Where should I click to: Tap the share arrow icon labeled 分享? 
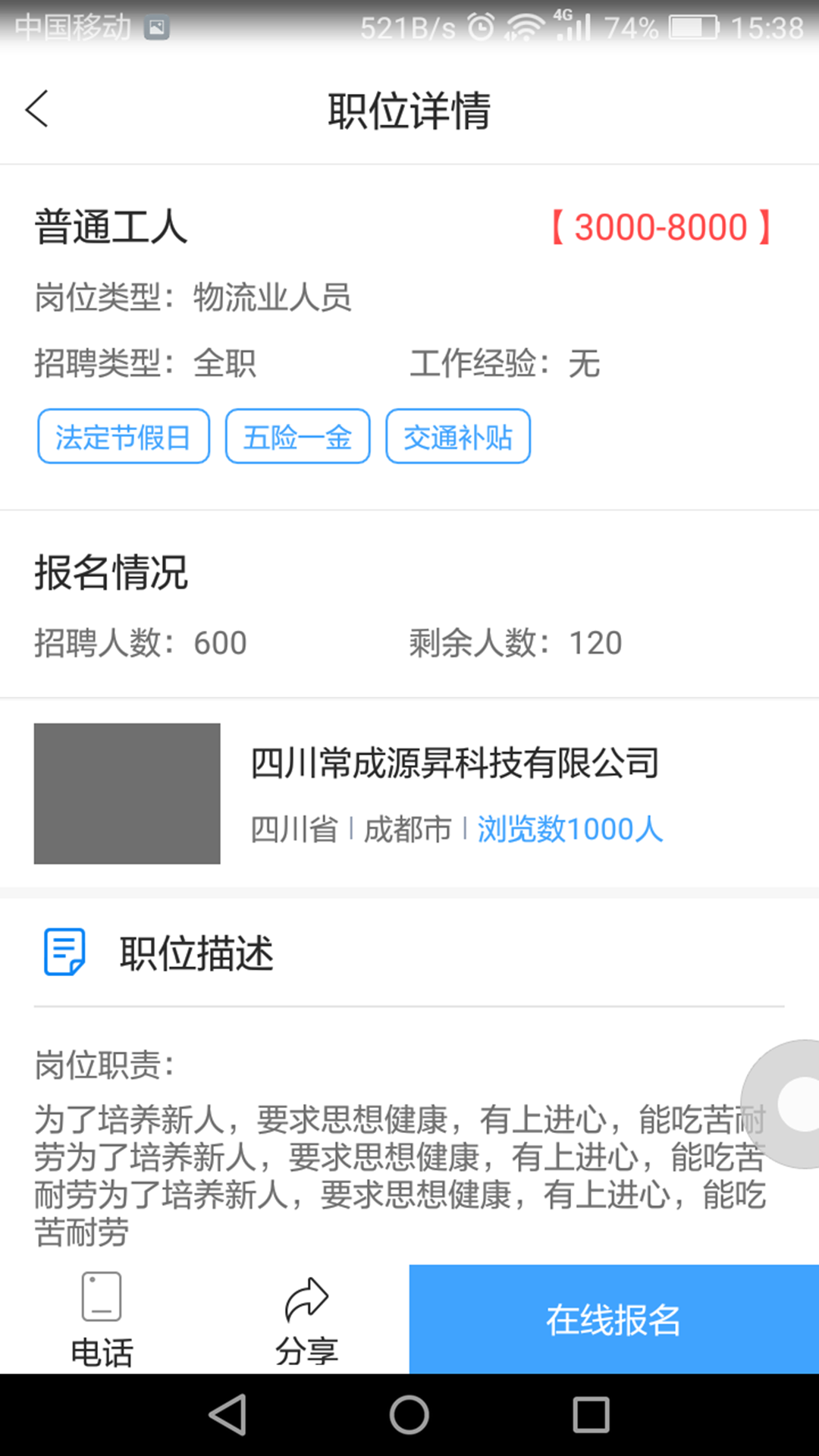[306, 1297]
